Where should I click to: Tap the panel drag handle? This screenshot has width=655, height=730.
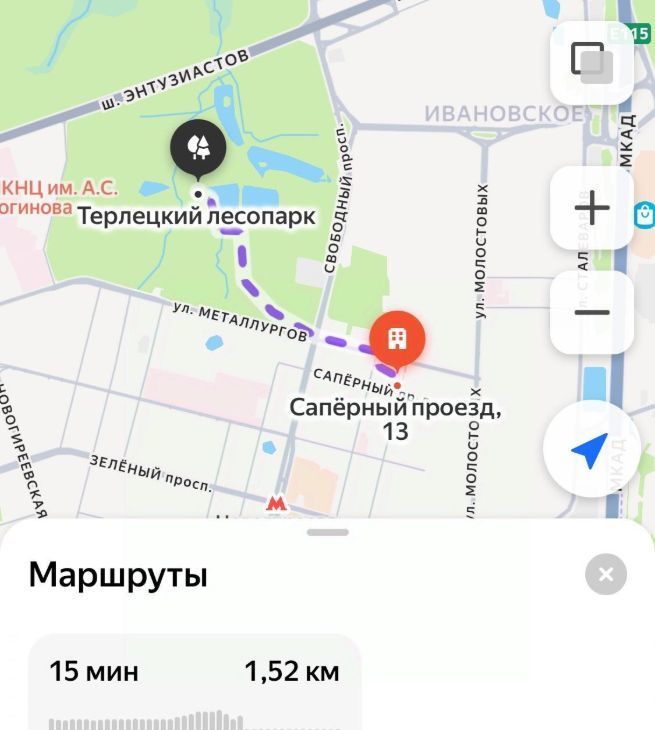click(x=327, y=533)
